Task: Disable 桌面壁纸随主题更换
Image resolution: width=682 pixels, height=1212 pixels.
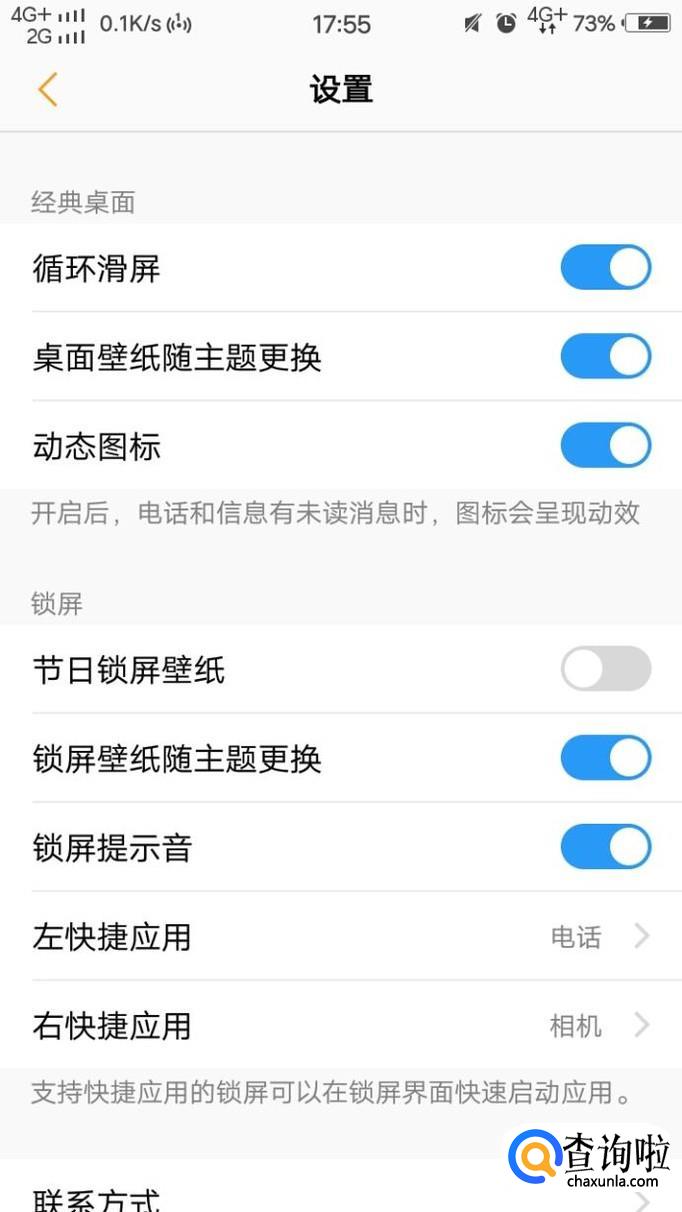Action: pos(605,357)
